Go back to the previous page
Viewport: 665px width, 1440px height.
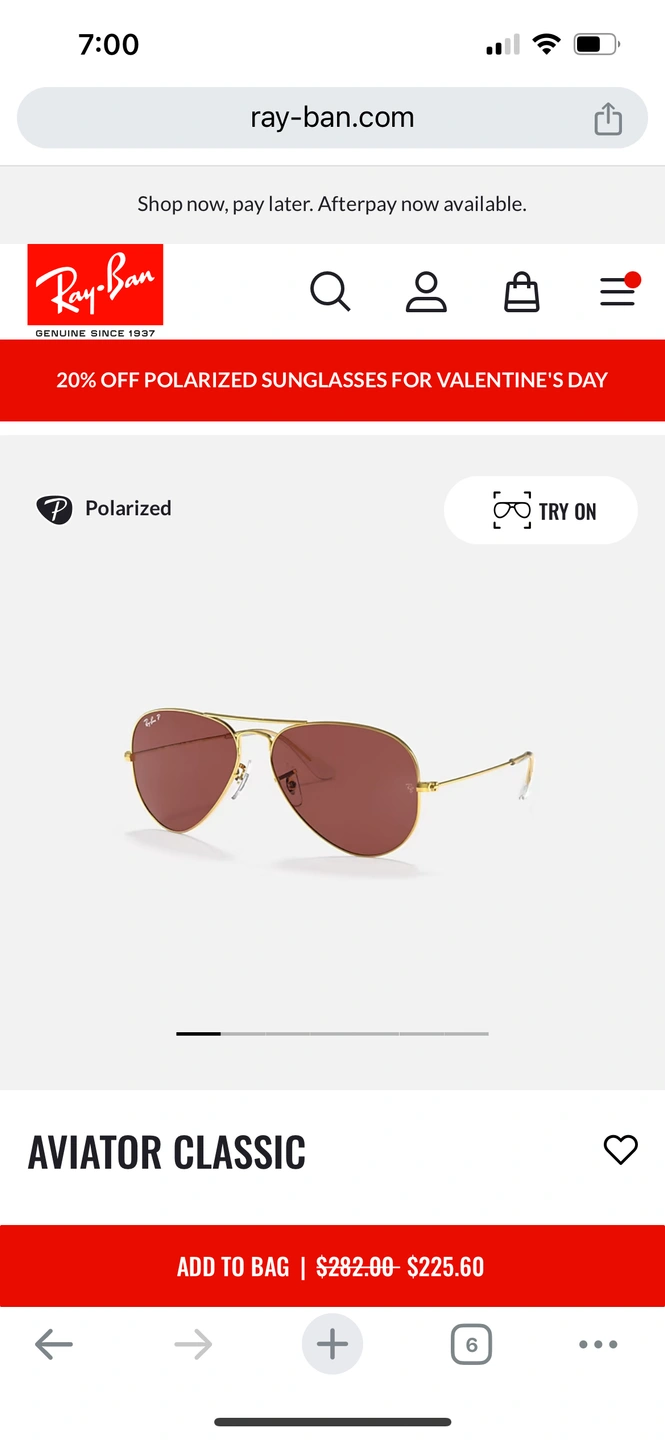coord(54,1344)
